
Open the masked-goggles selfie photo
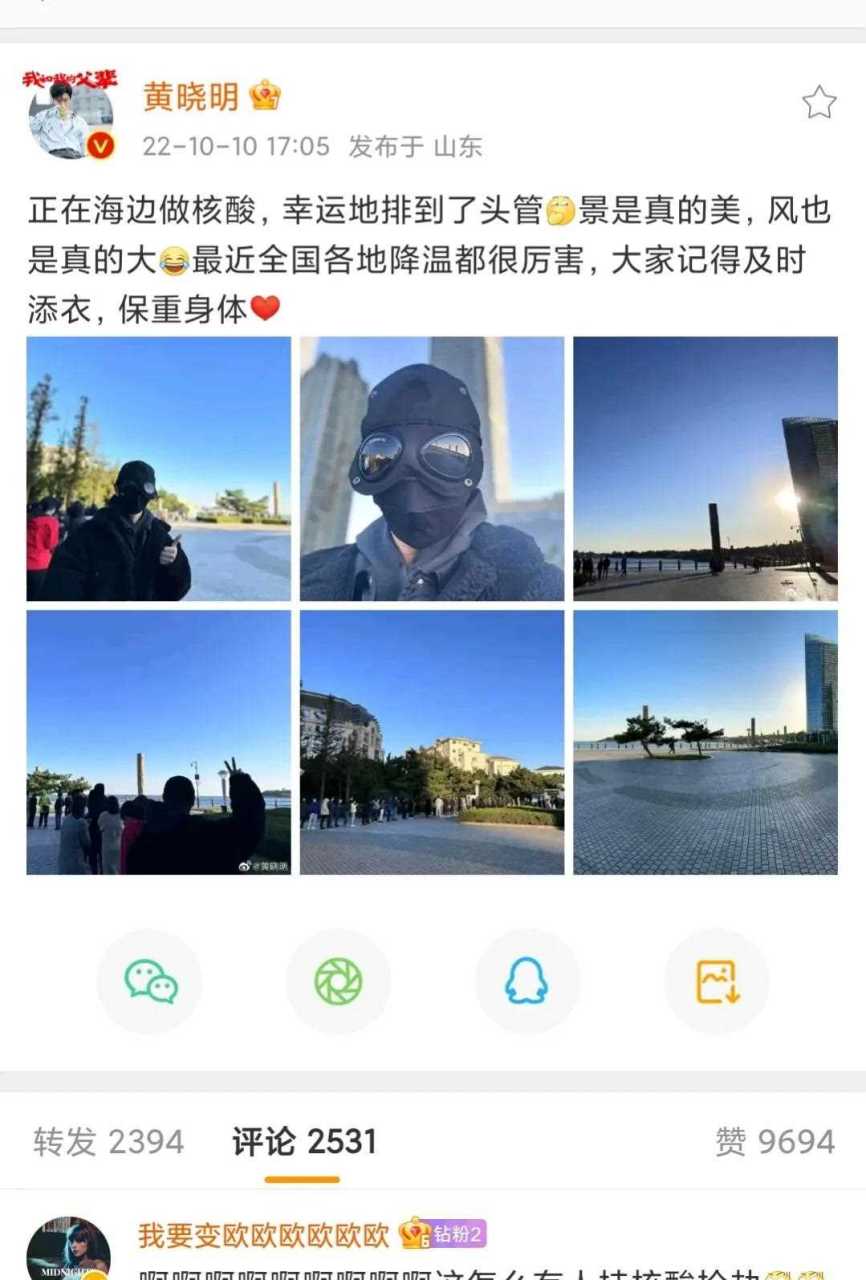430,467
